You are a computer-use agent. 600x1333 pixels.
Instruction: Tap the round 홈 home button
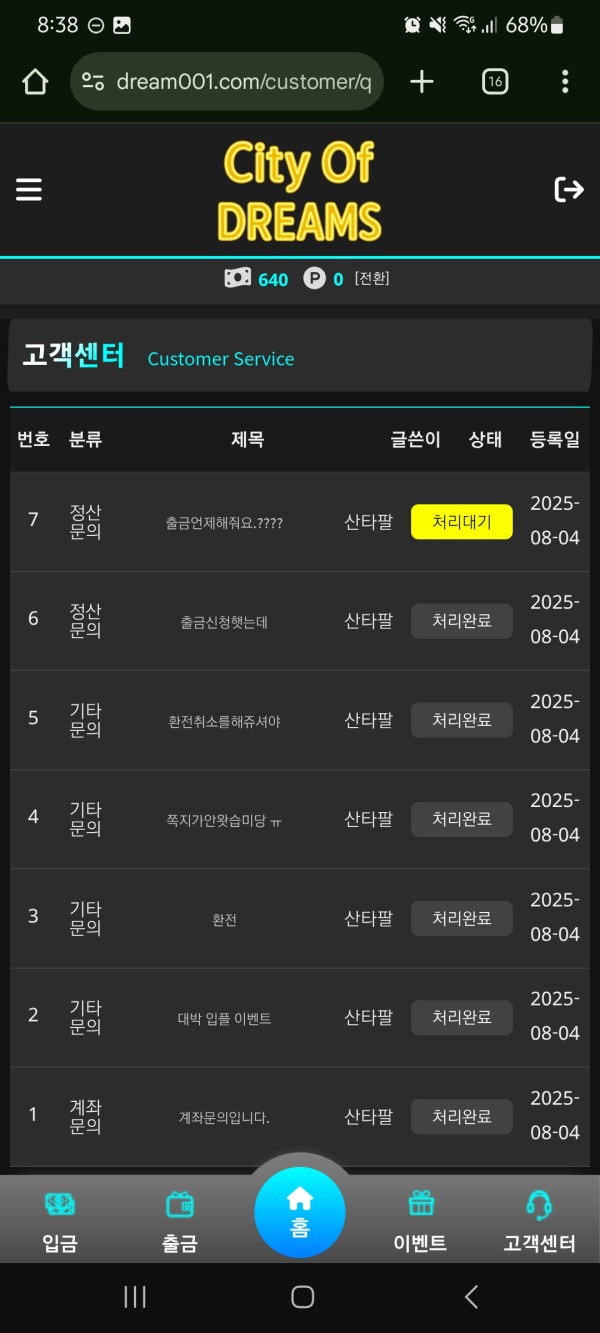[x=300, y=1211]
